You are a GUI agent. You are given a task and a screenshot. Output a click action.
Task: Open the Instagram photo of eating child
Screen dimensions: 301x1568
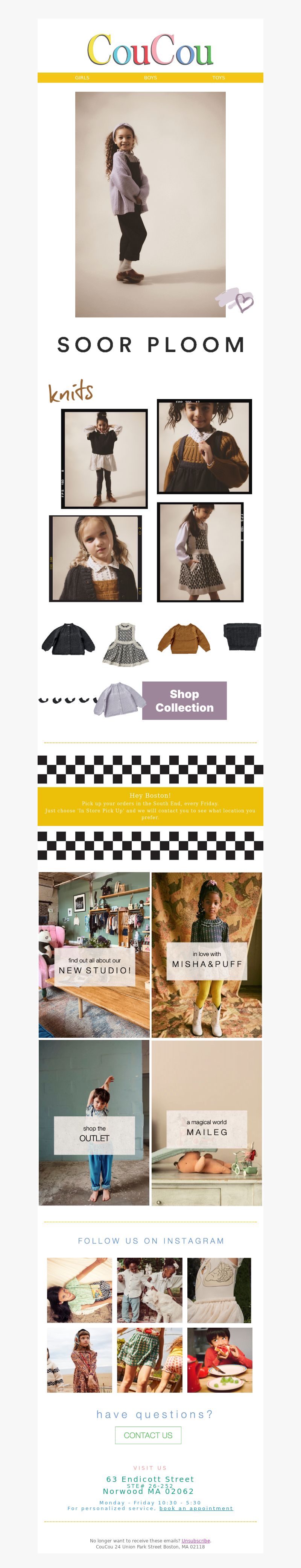[x=219, y=1360]
